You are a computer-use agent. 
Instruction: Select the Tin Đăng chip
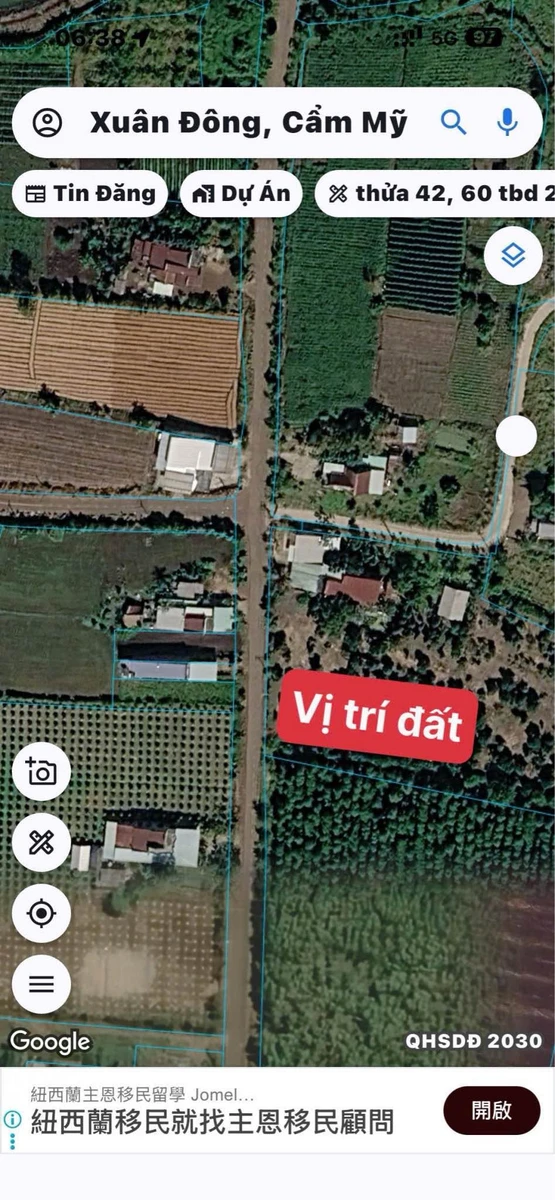click(90, 194)
